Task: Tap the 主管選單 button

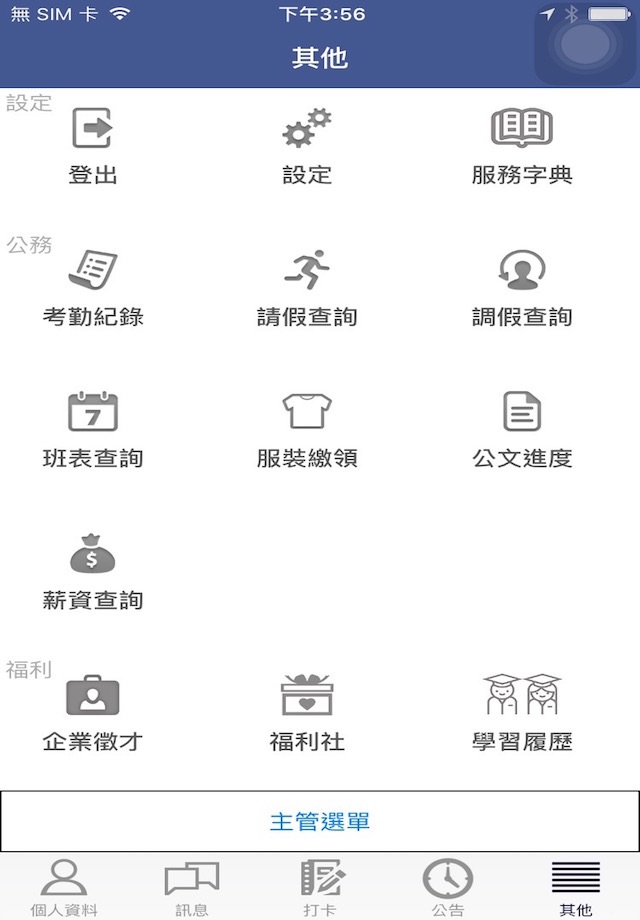Action: [x=320, y=821]
